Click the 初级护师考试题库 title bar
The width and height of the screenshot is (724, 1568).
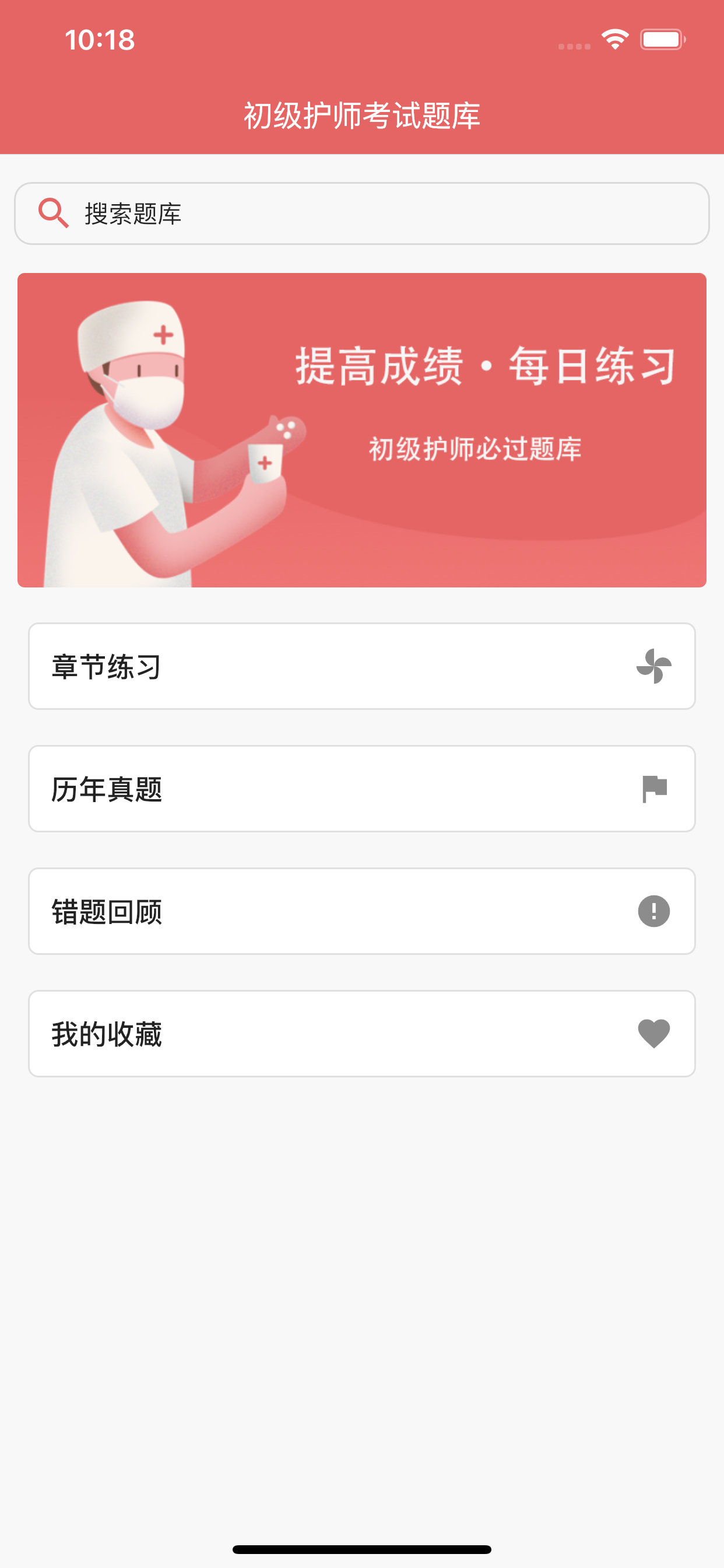click(x=362, y=116)
